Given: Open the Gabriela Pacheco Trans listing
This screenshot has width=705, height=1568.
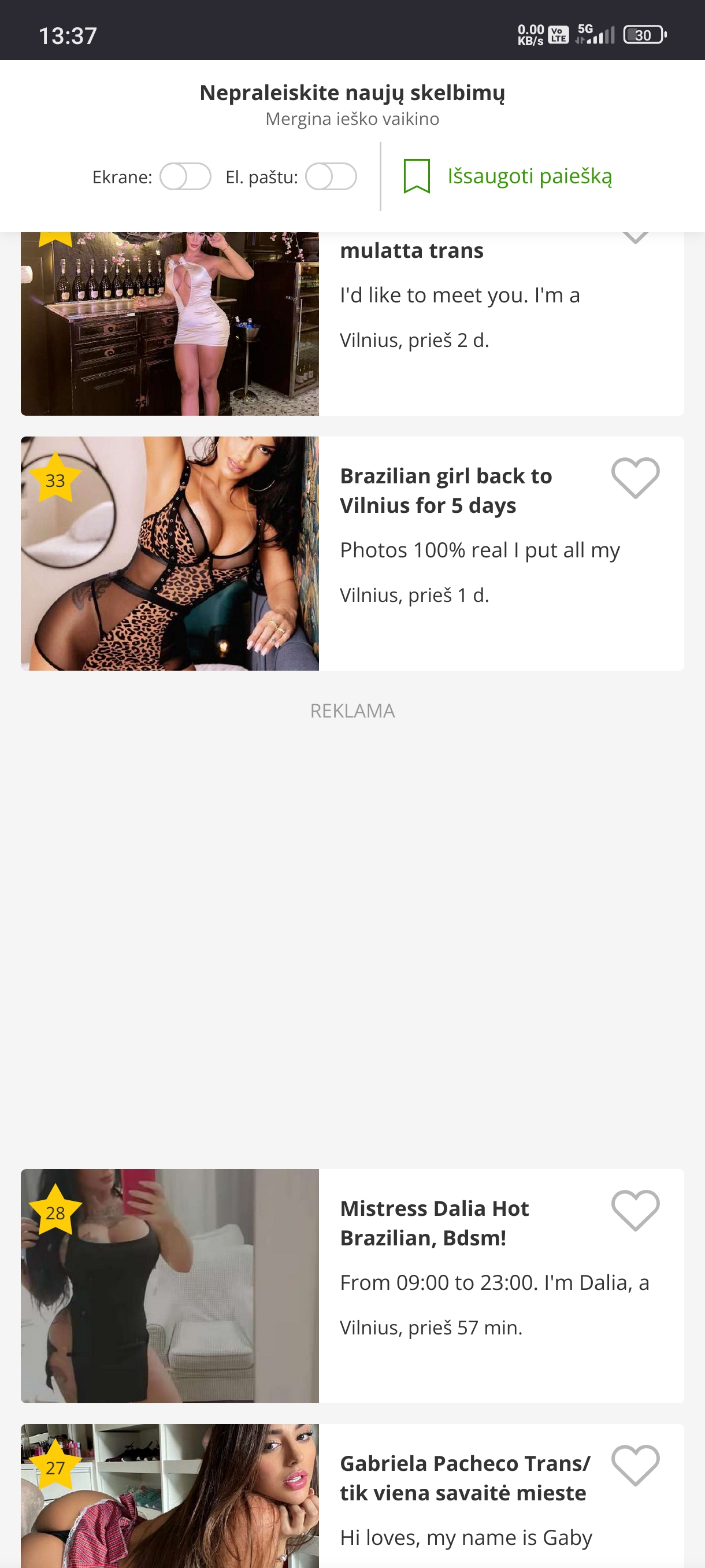Looking at the screenshot, I should click(352, 1496).
